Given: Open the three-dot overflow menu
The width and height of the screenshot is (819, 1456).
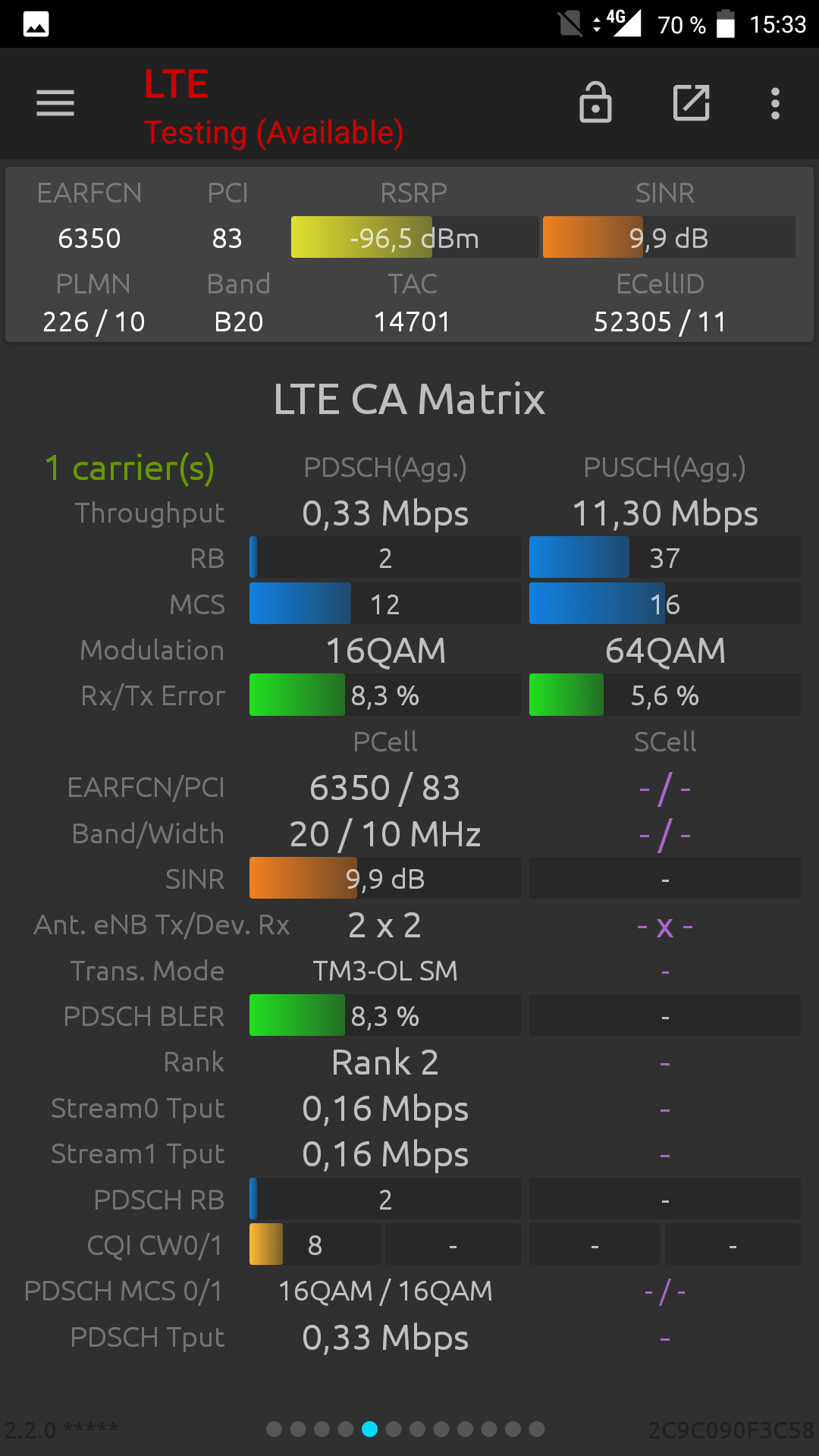Looking at the screenshot, I should coord(775,103).
